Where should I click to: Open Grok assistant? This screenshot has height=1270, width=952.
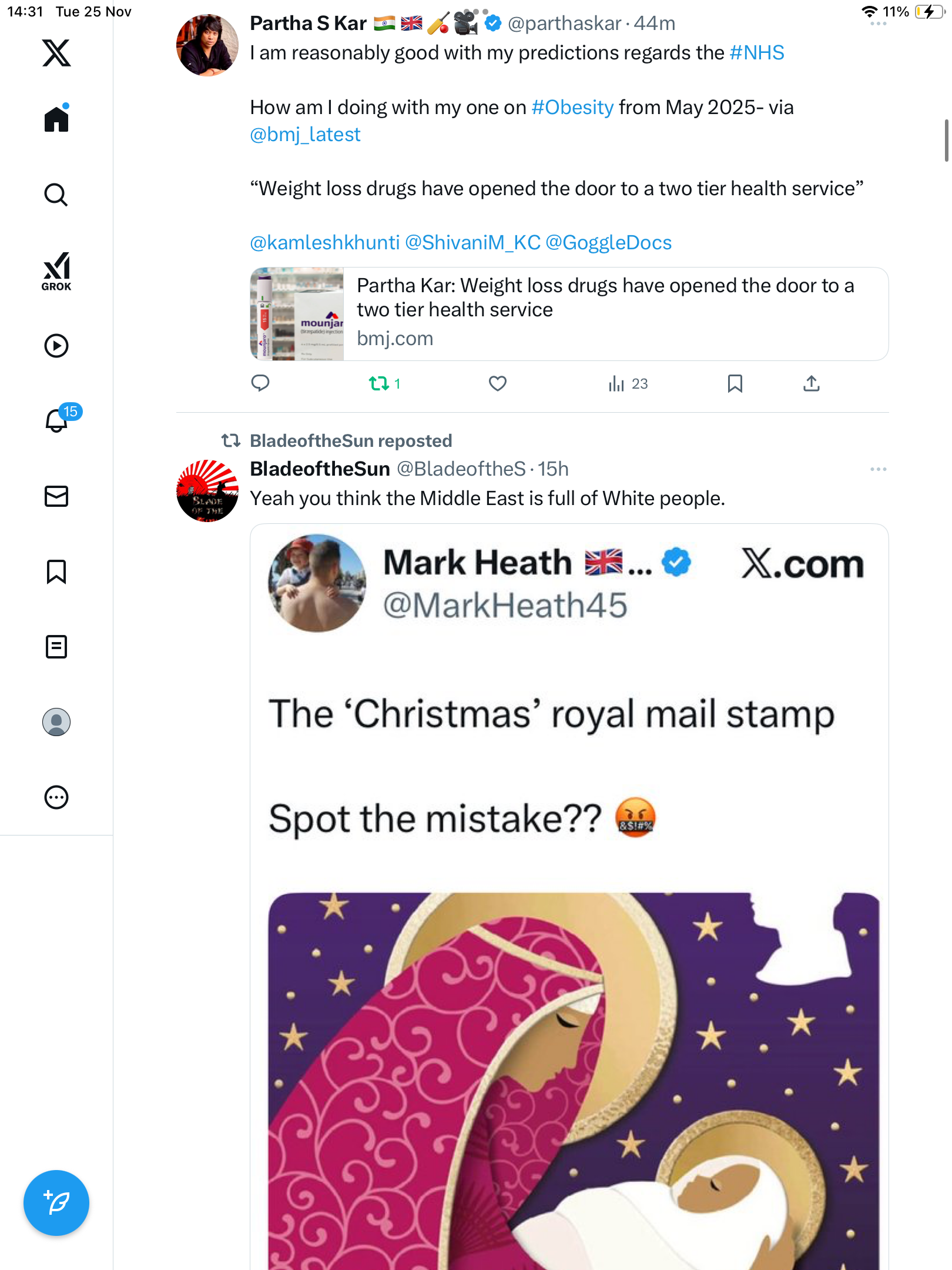point(56,271)
